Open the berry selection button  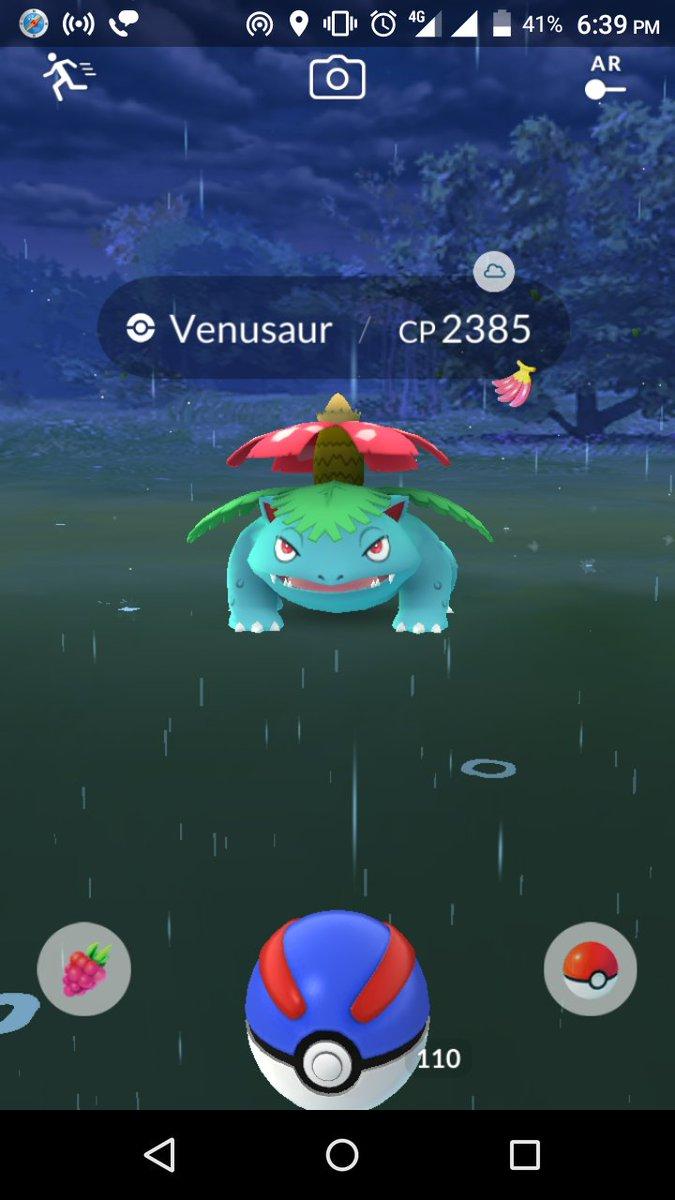point(84,969)
